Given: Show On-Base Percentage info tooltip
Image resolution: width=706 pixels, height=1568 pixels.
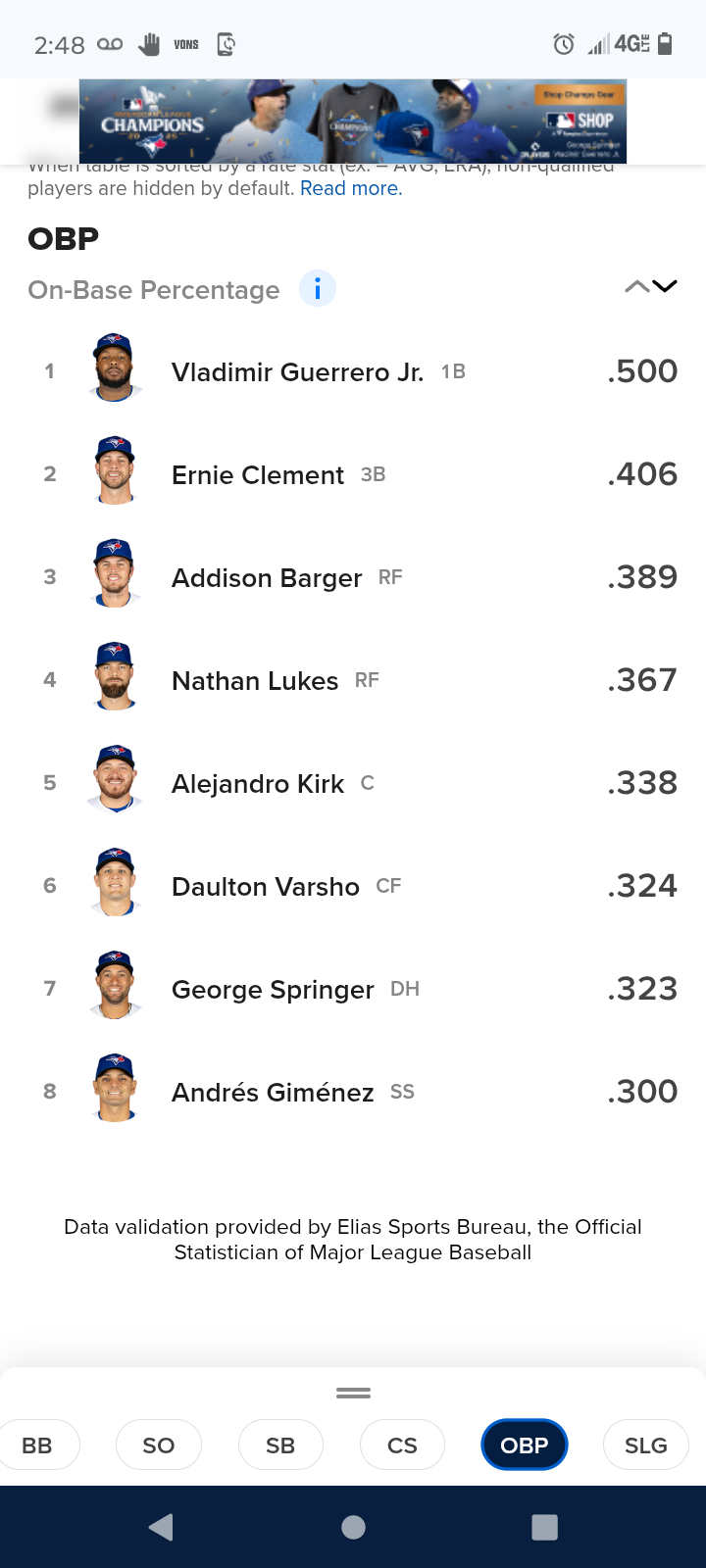Looking at the screenshot, I should click(x=318, y=289).
